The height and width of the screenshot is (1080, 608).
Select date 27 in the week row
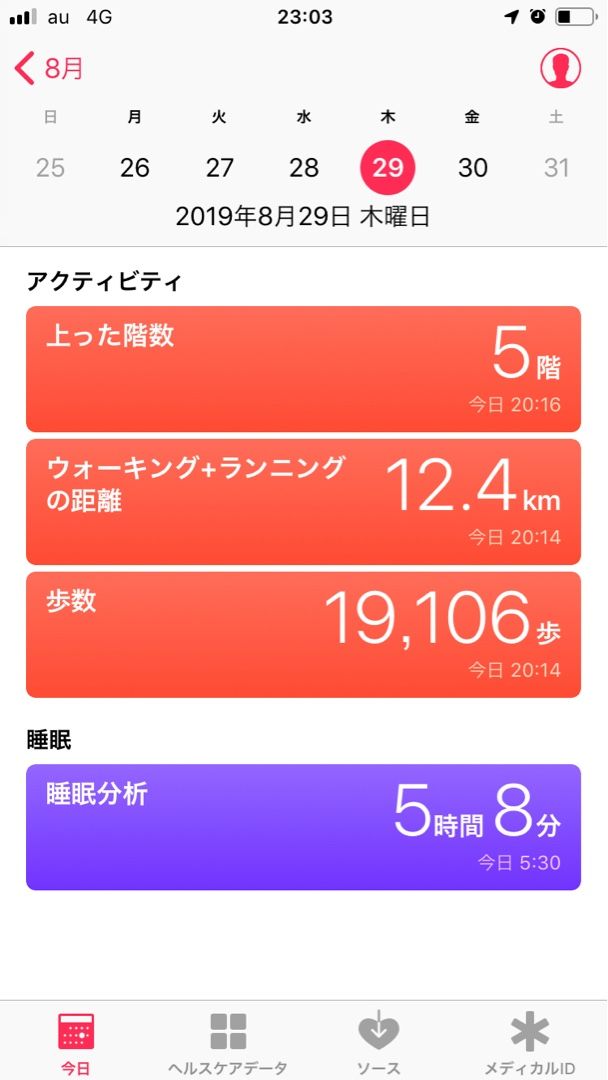click(x=219, y=167)
